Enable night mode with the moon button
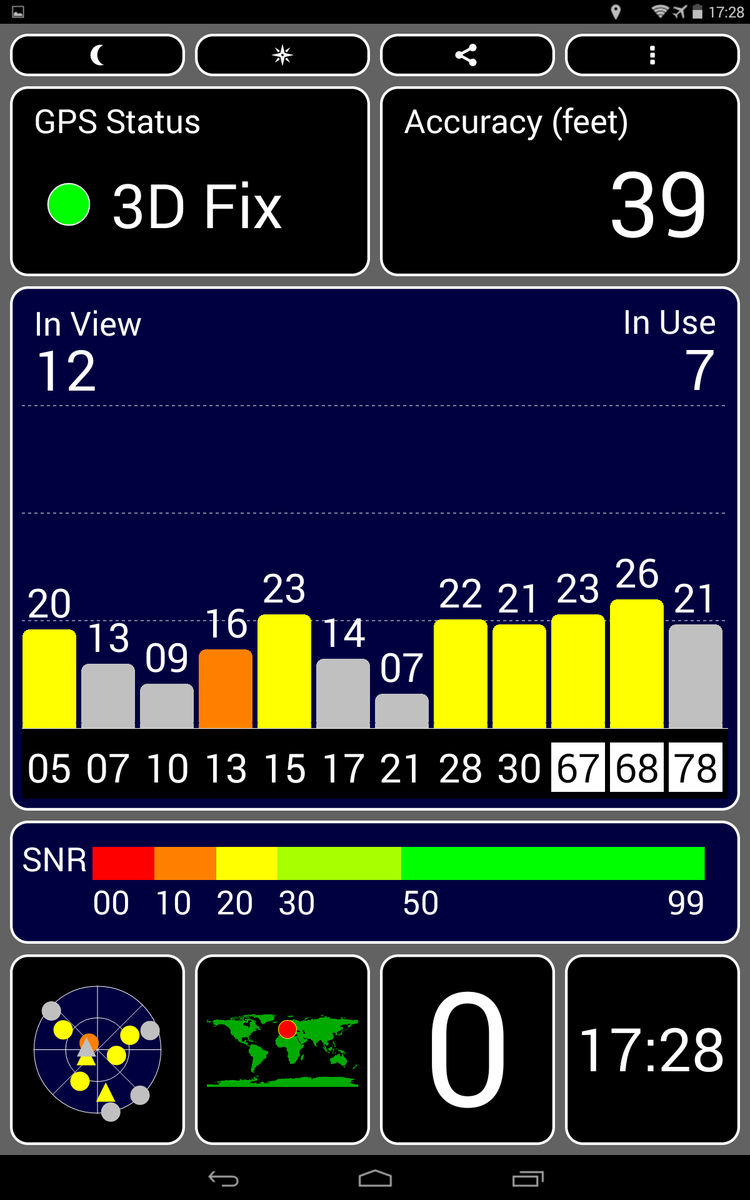The width and height of the screenshot is (750, 1200). (97, 56)
